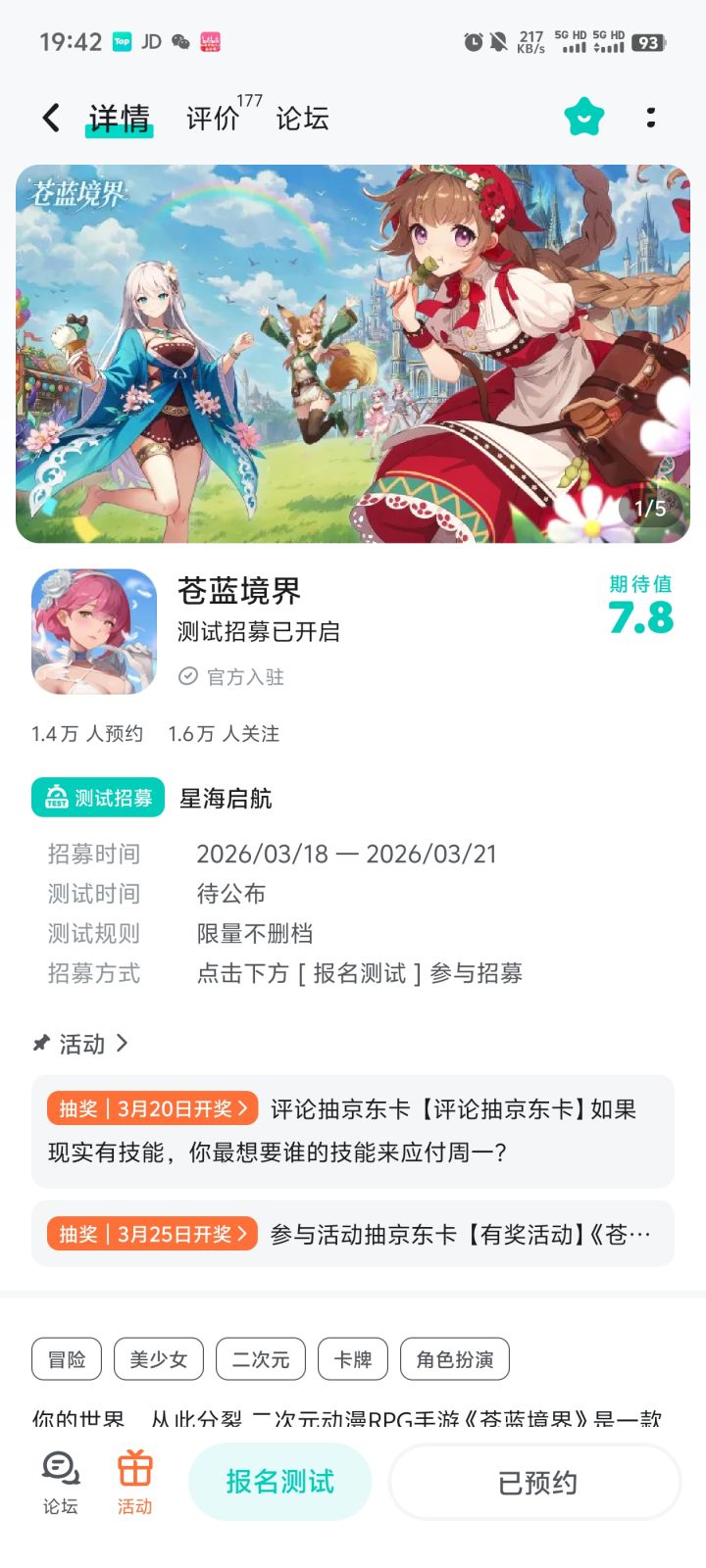Tap the star to favorite the game

[582, 117]
